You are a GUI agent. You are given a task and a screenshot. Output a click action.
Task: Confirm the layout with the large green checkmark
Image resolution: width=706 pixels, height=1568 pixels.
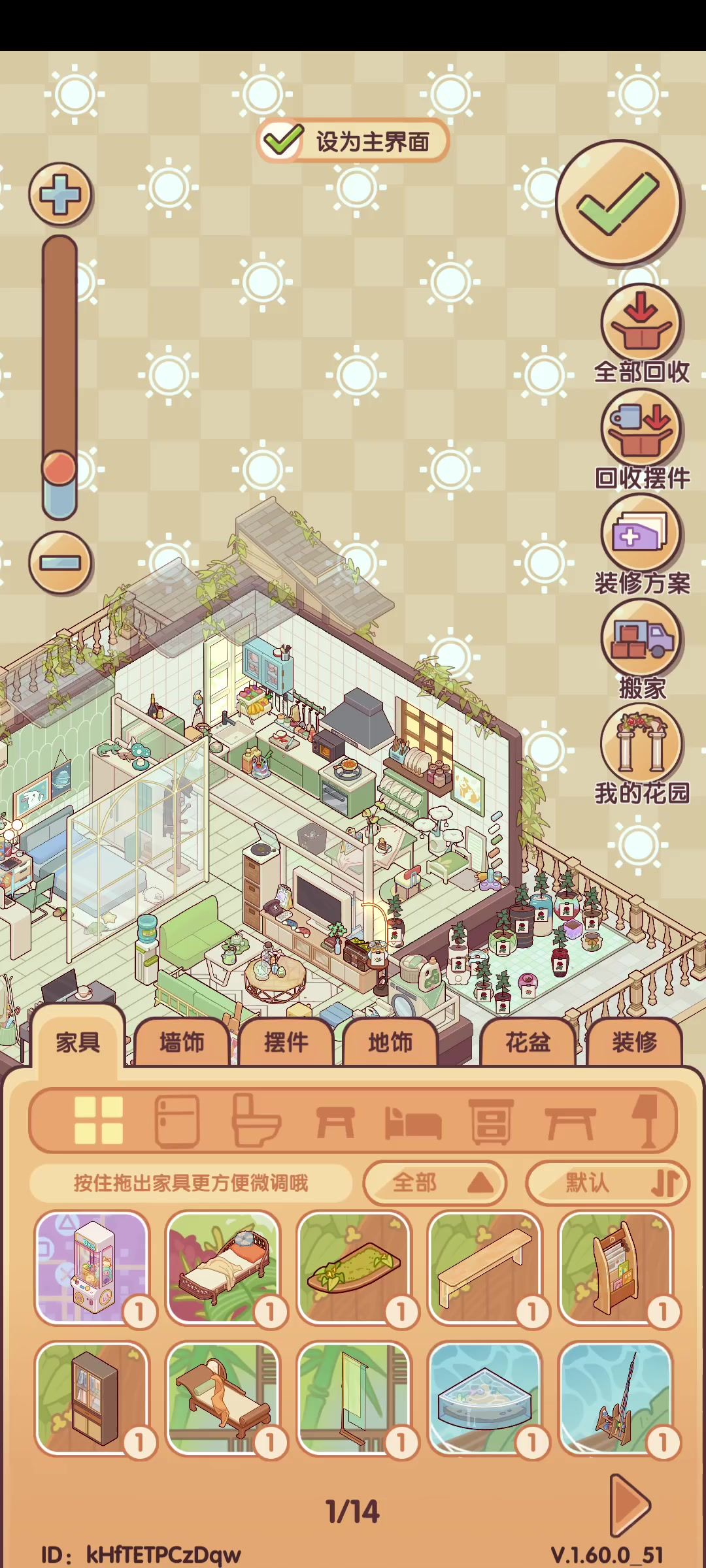coord(618,203)
